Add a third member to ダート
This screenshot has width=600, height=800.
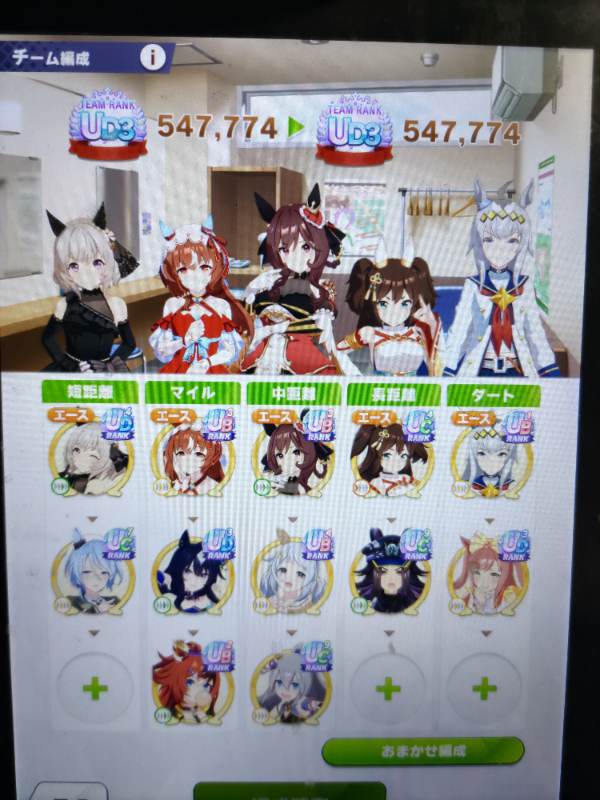click(484, 687)
